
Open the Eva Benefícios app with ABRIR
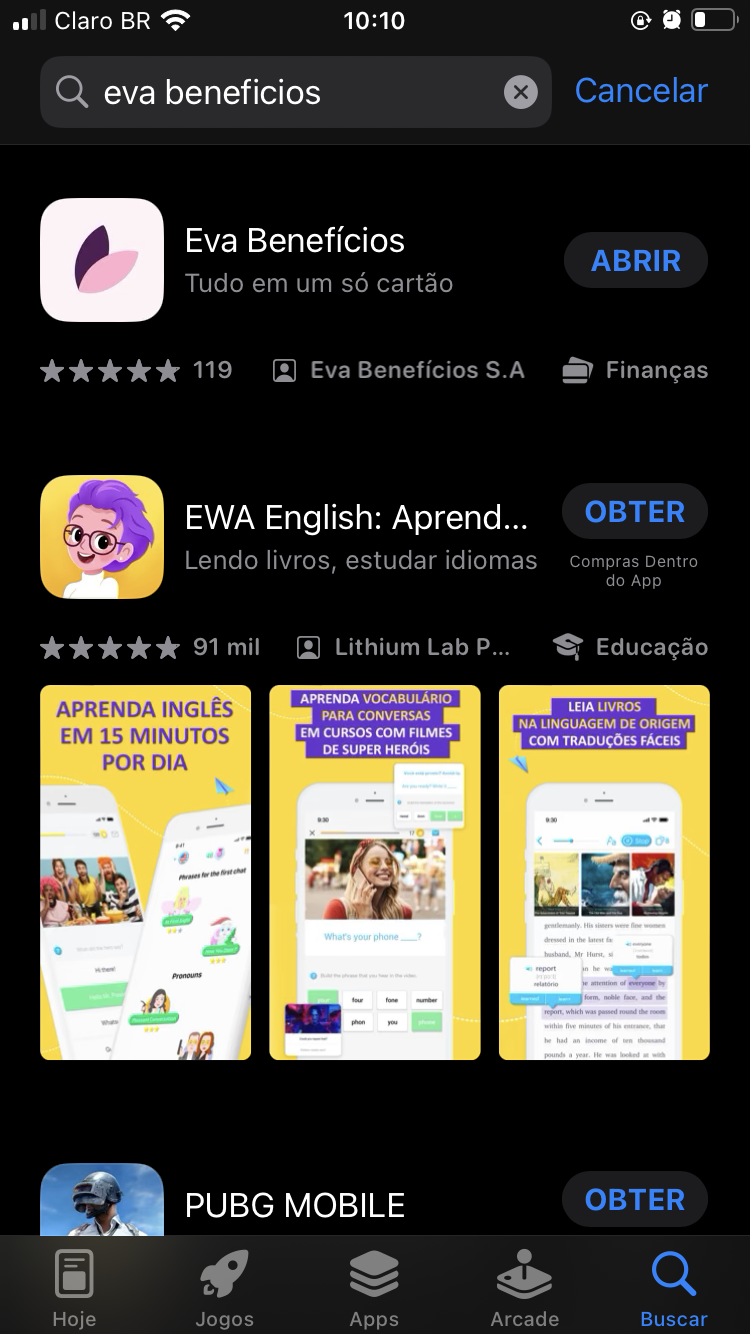coord(636,261)
